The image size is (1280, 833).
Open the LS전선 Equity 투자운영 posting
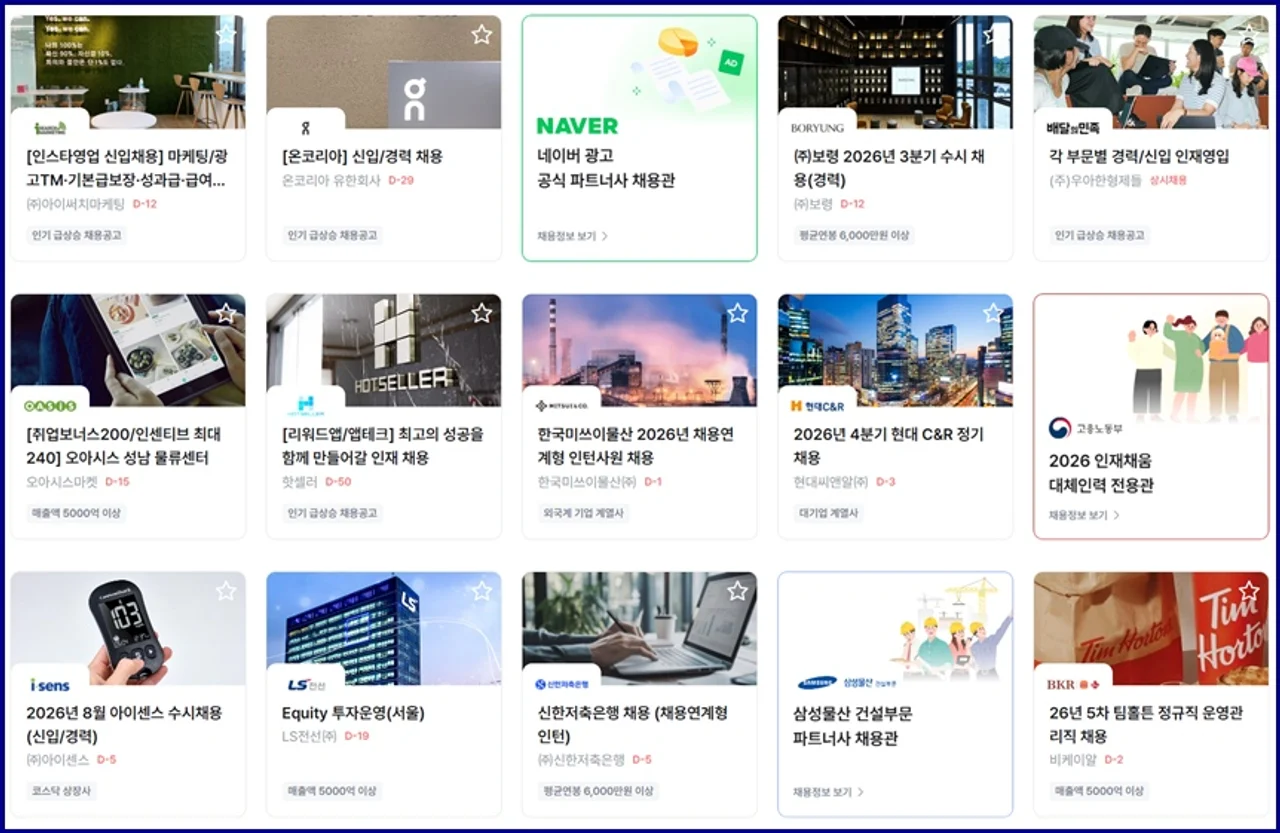pos(384,694)
